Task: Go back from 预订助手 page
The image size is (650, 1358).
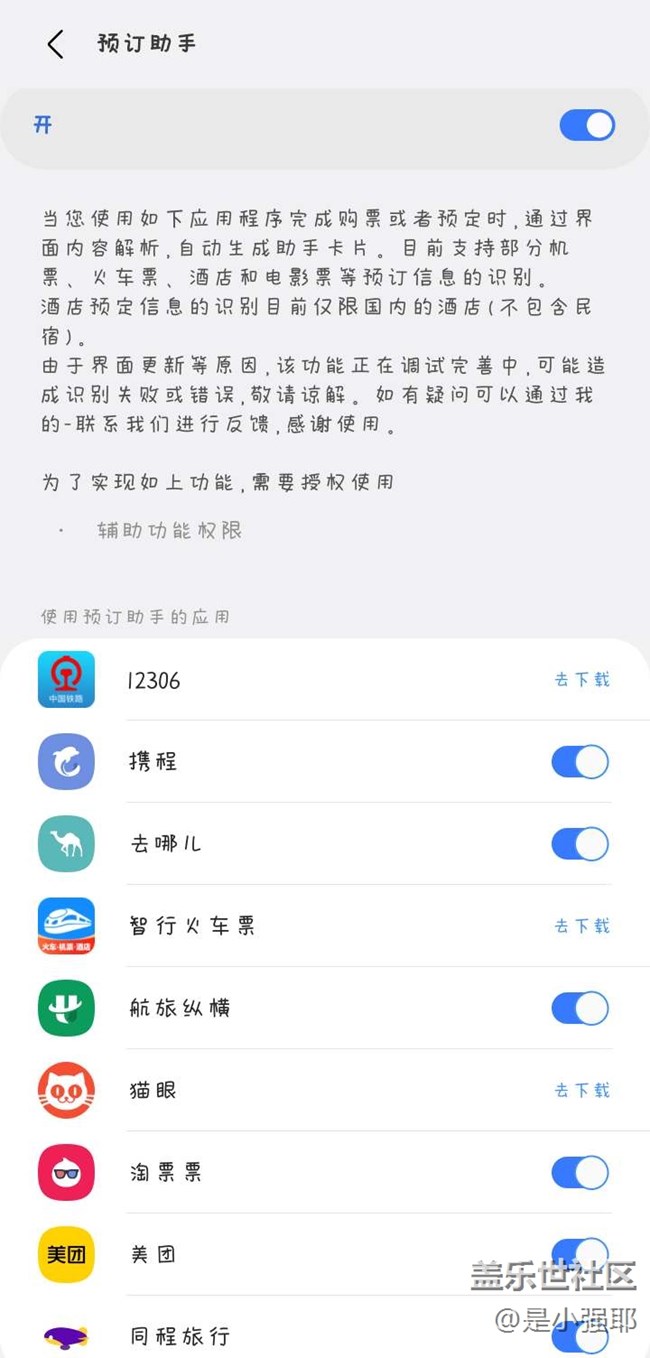Action: click(55, 44)
